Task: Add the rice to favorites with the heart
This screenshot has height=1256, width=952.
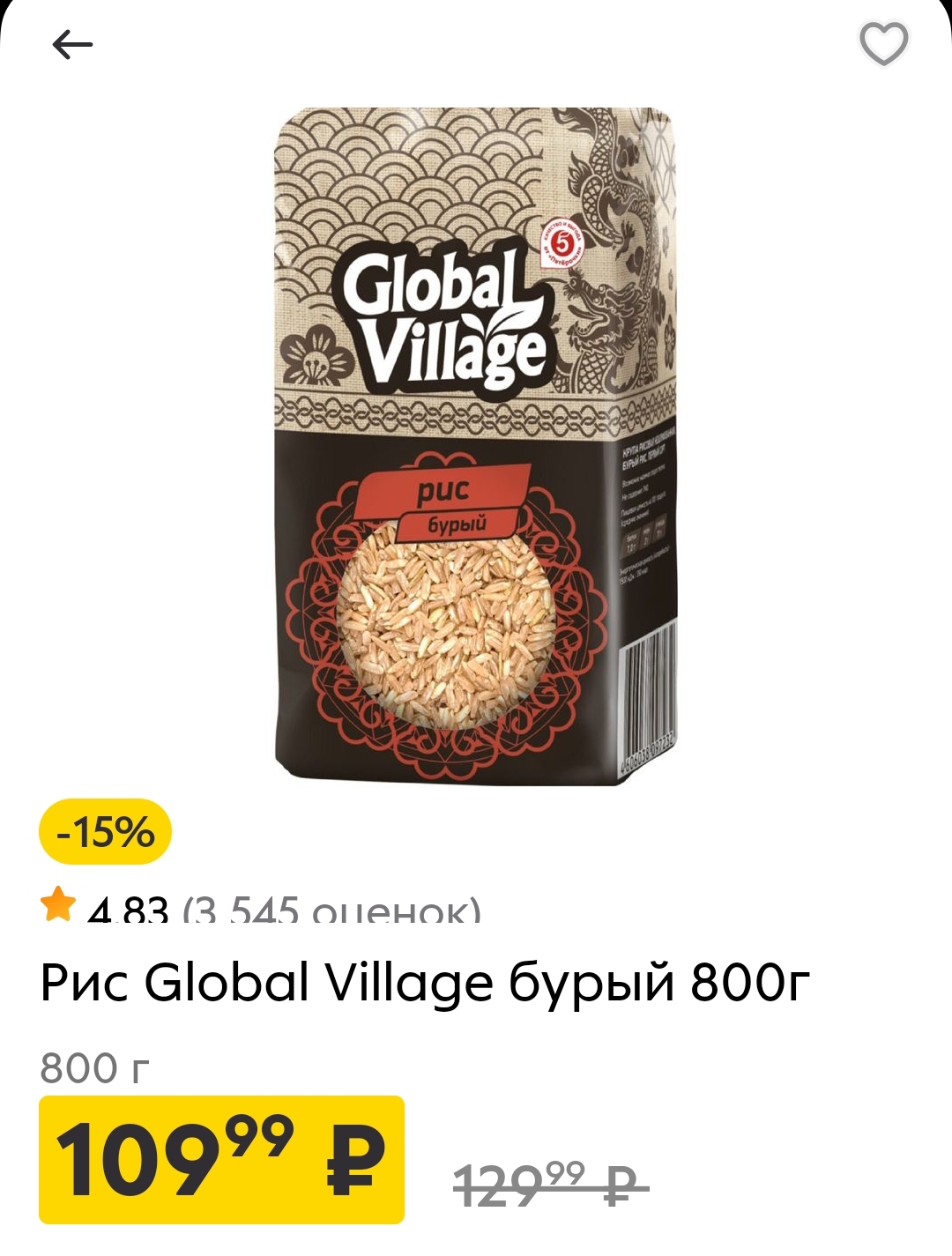Action: pyautogui.click(x=883, y=44)
